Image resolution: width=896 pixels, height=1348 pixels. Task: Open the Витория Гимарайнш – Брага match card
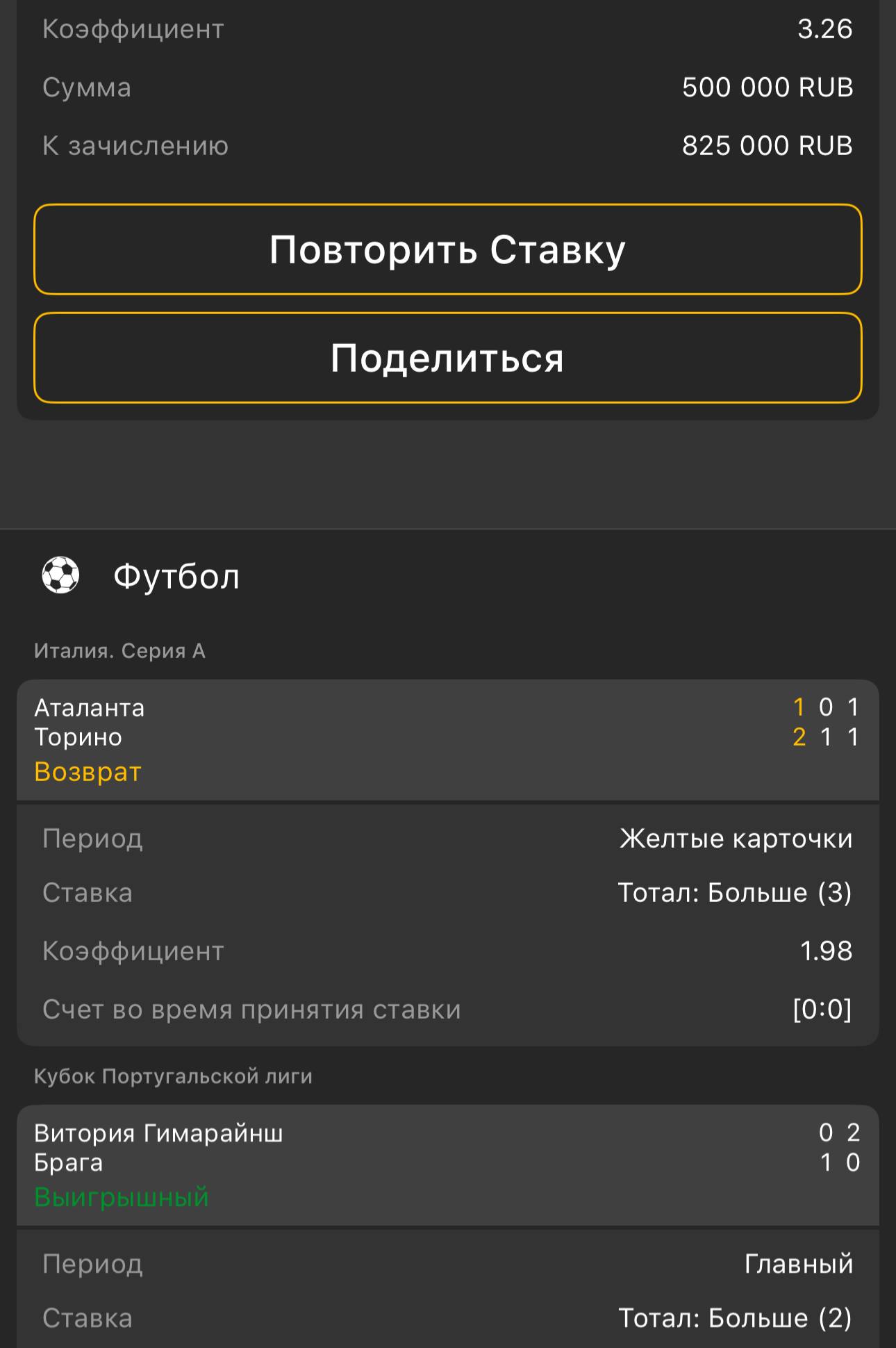[x=447, y=1165]
